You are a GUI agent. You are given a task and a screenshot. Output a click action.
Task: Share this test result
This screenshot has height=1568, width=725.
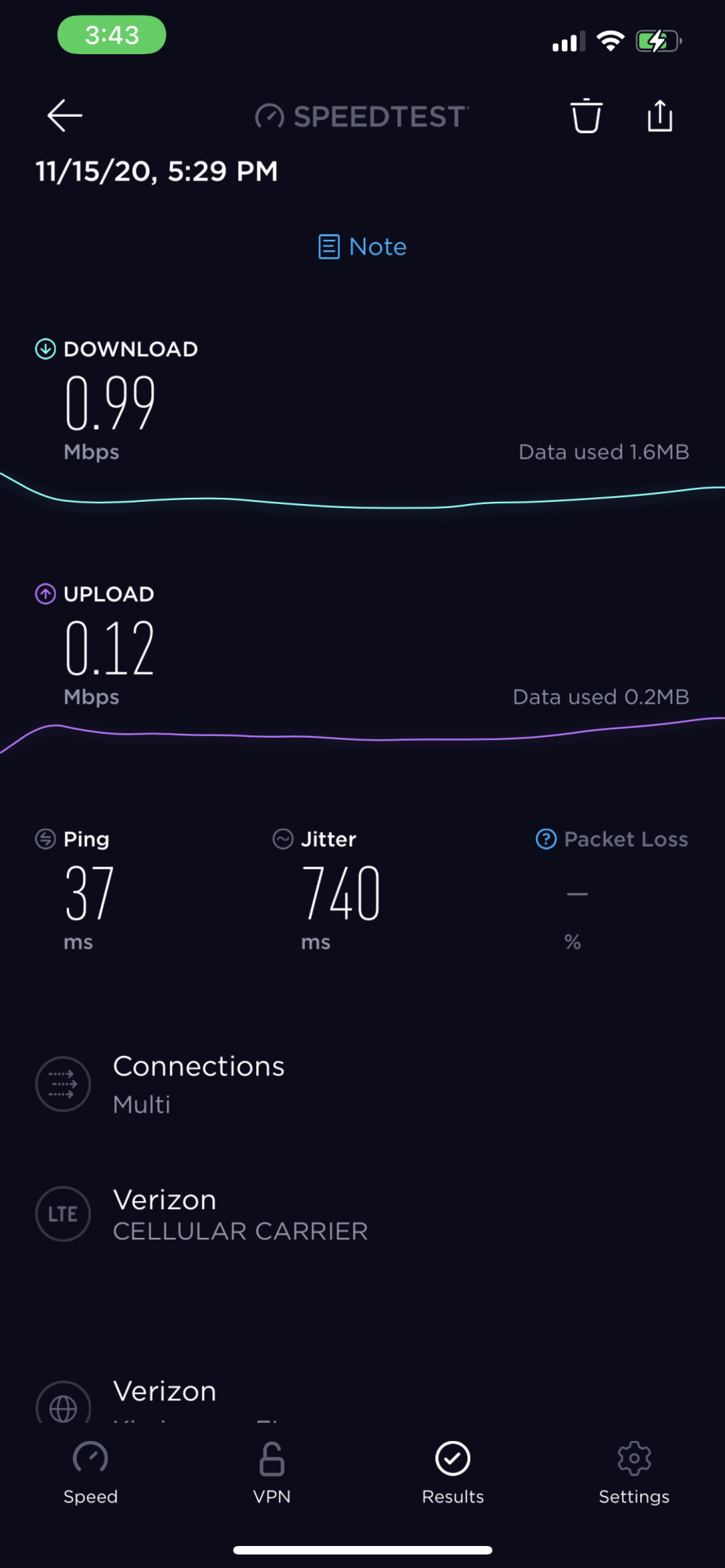point(660,116)
